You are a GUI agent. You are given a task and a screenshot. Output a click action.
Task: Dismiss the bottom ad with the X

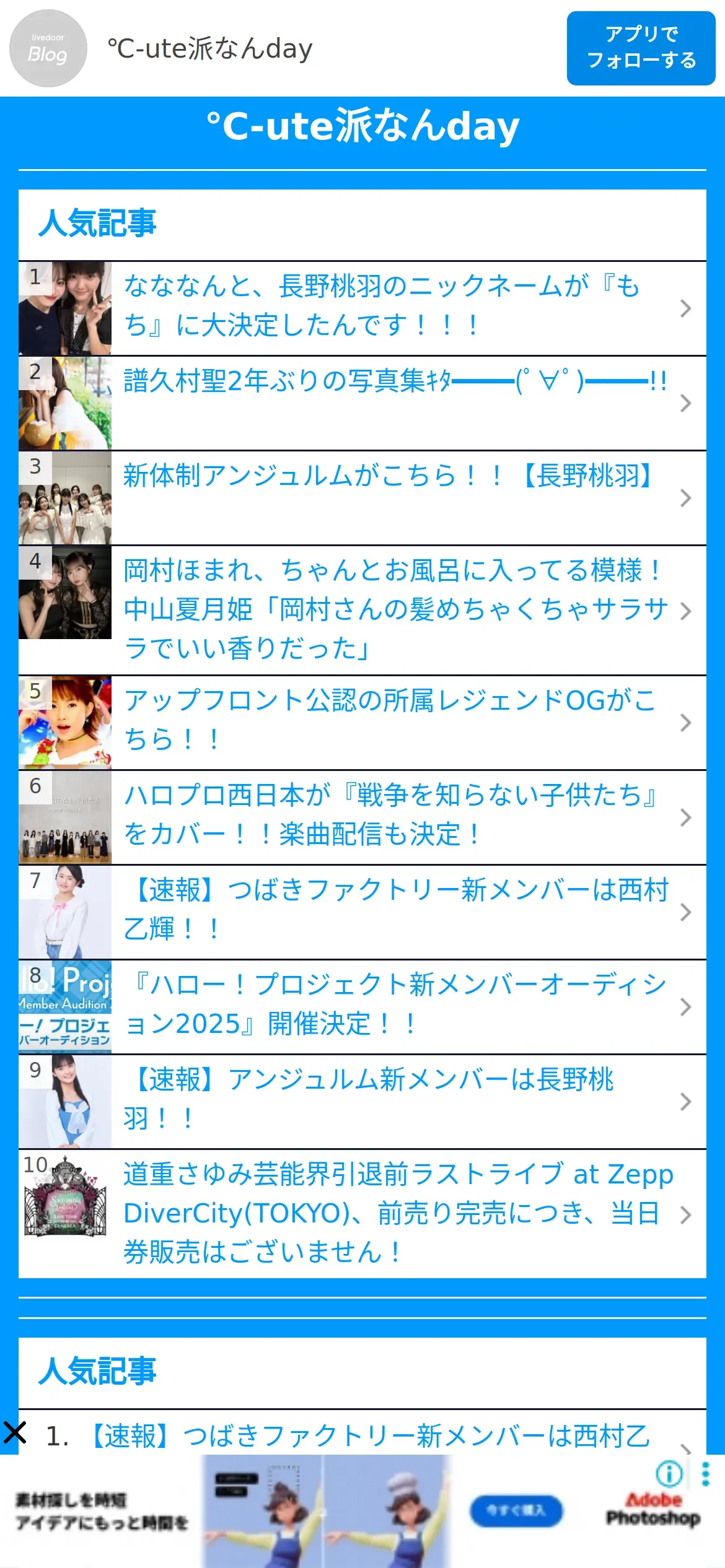coord(15,1433)
